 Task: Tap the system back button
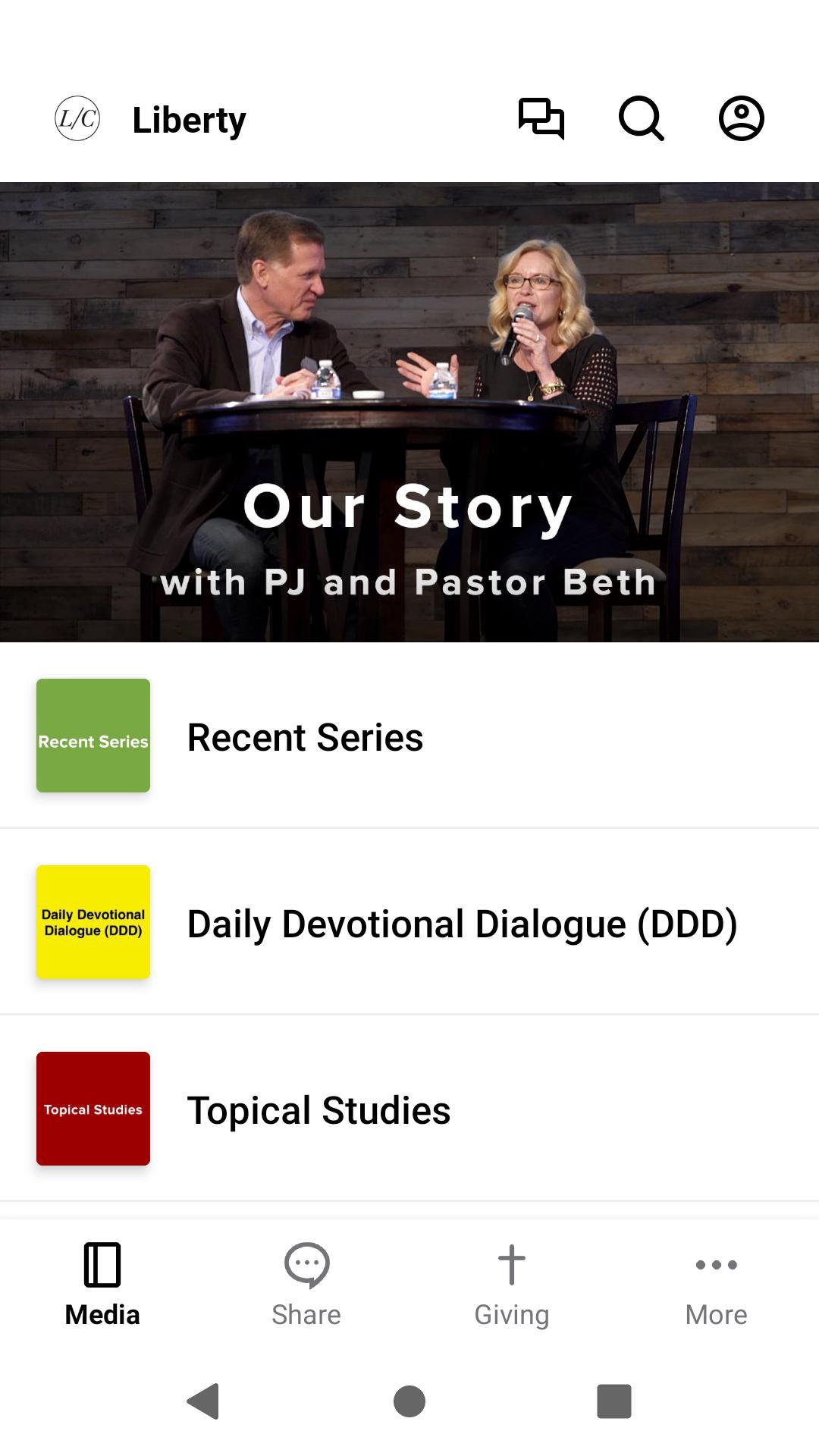pos(203,1401)
